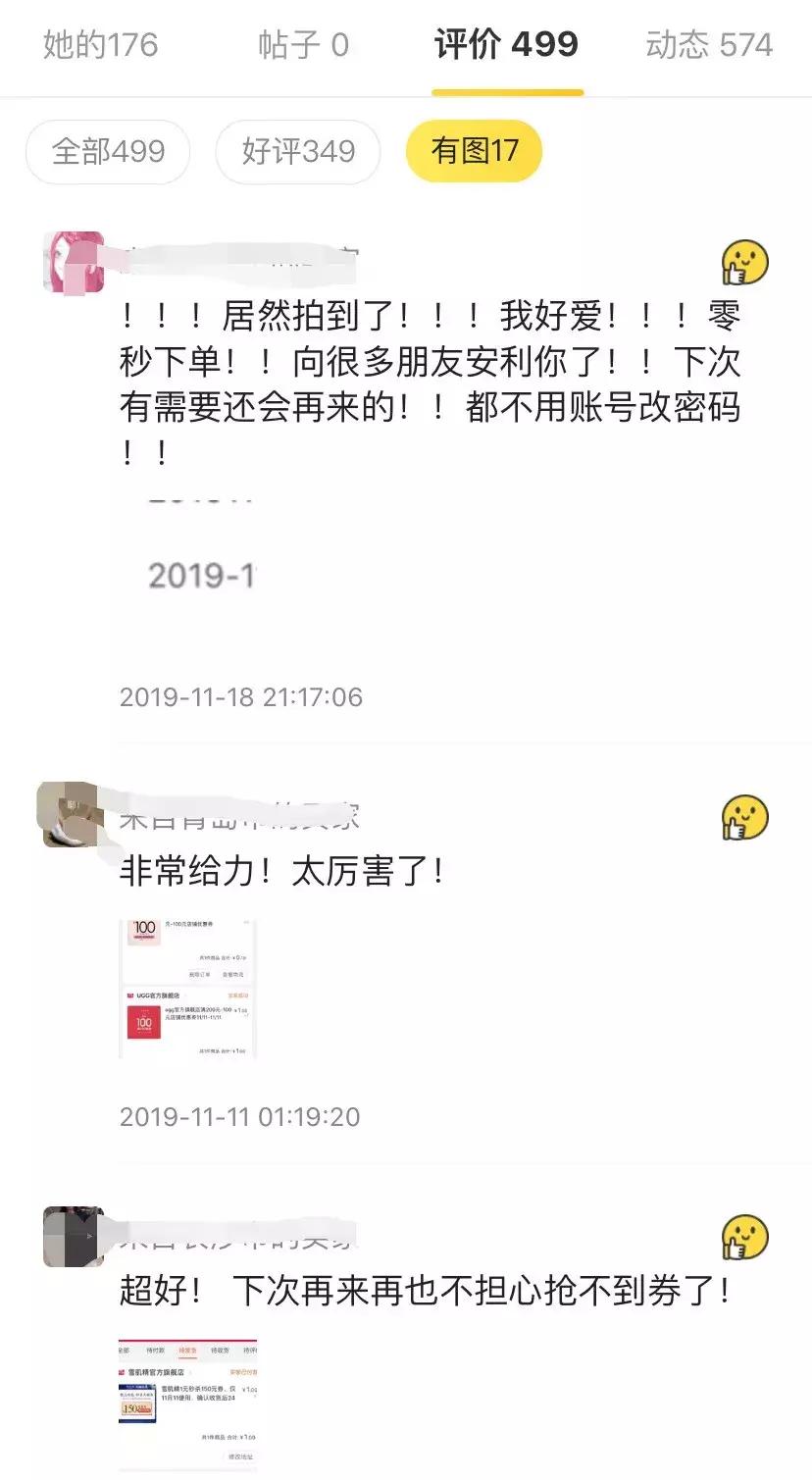This screenshot has height=1480, width=812.
Task: Select the 有图17 filter chip
Action: coord(475,152)
